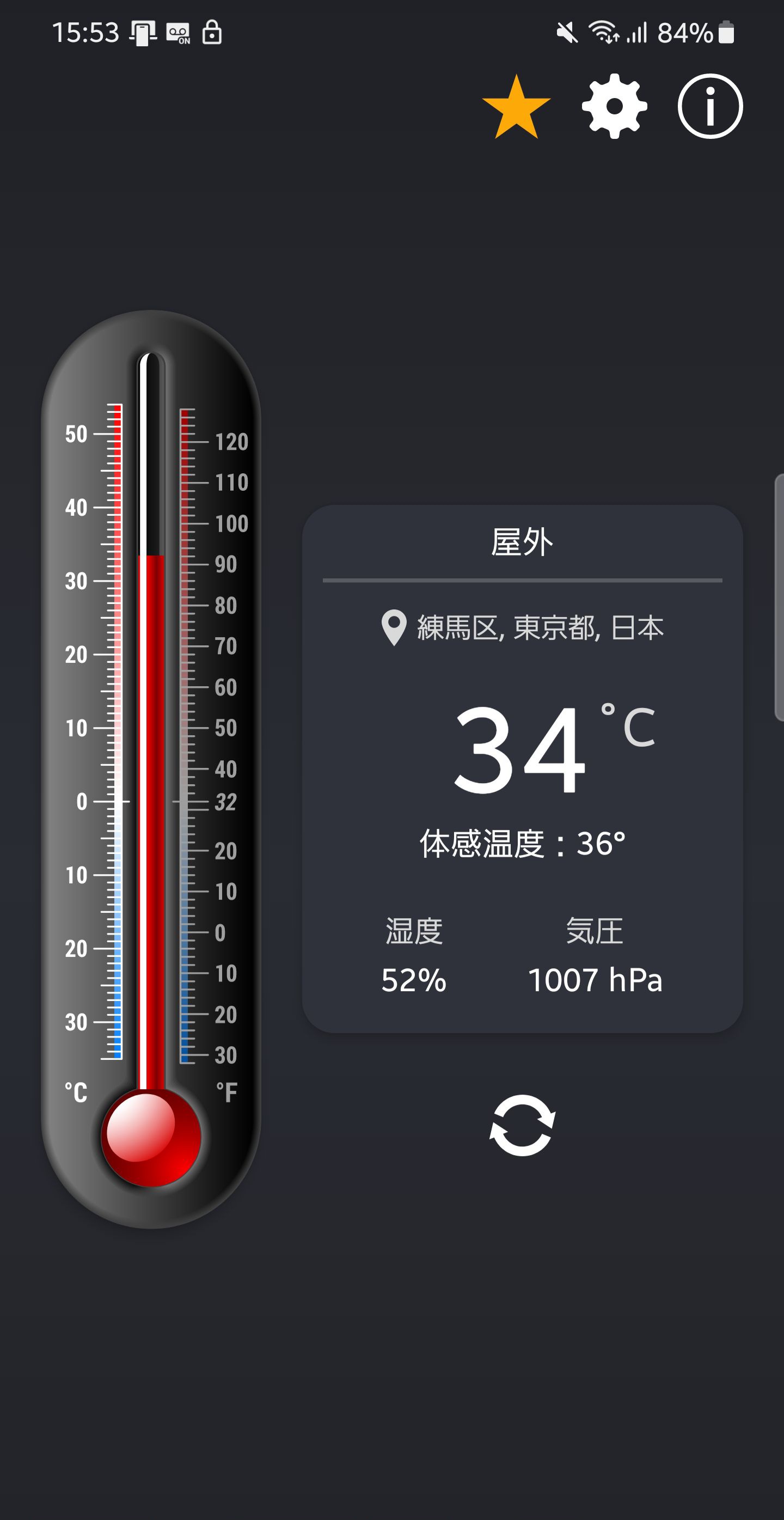Open the info icon
784x1520 pixels.
pyautogui.click(x=709, y=106)
